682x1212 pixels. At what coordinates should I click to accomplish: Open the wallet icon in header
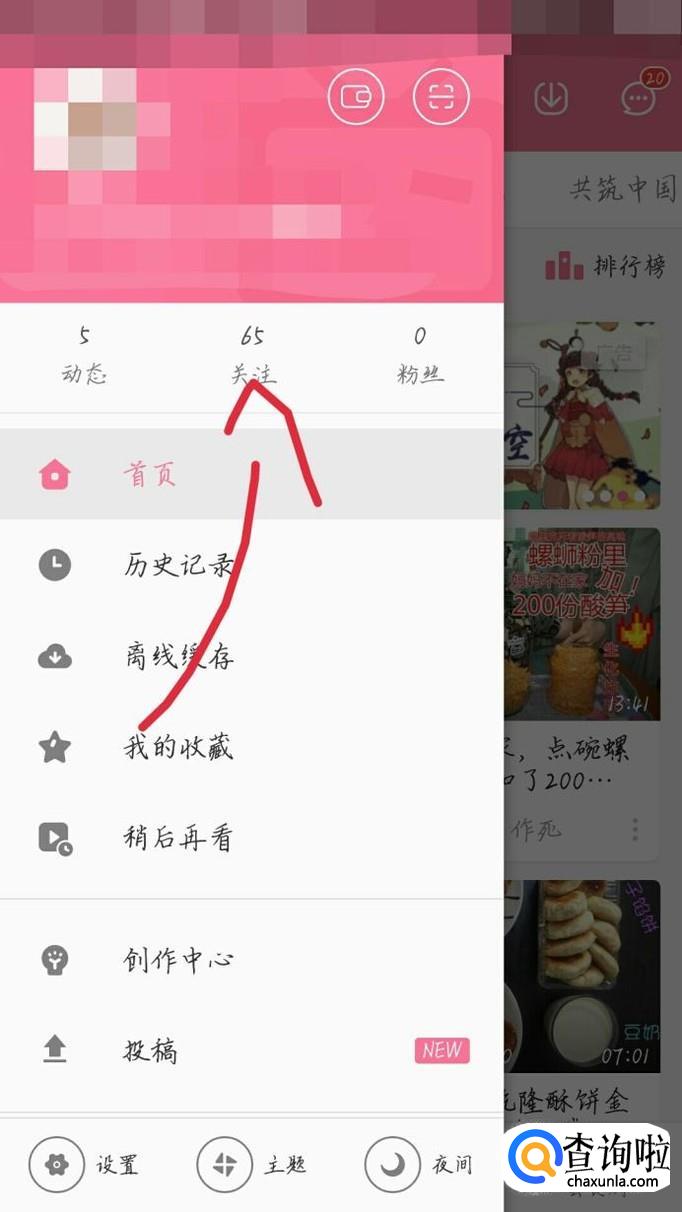pos(356,97)
